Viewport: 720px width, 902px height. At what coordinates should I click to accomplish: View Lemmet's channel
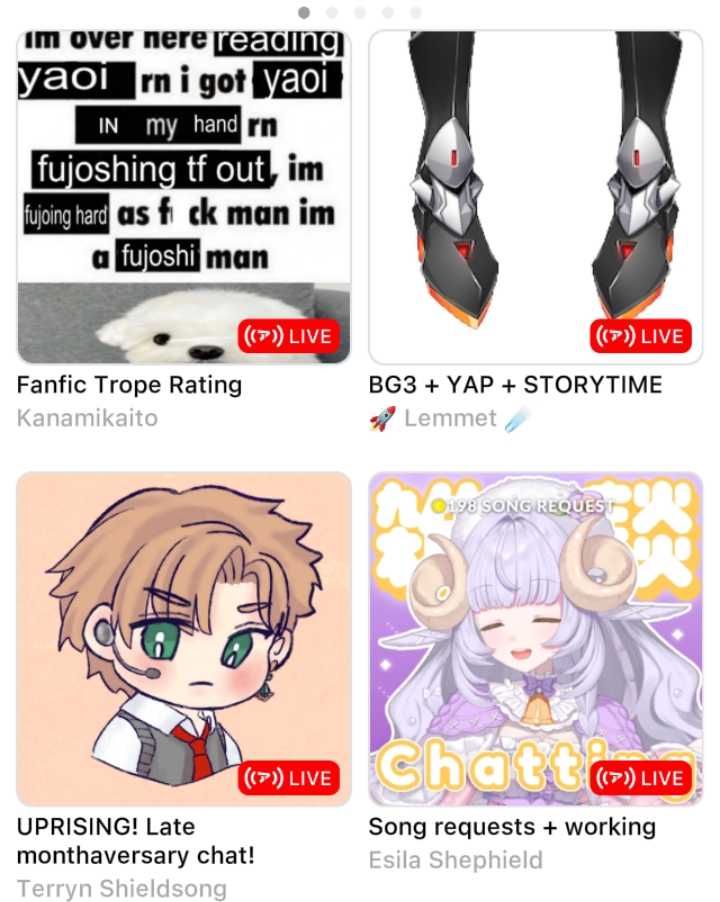[x=450, y=418]
